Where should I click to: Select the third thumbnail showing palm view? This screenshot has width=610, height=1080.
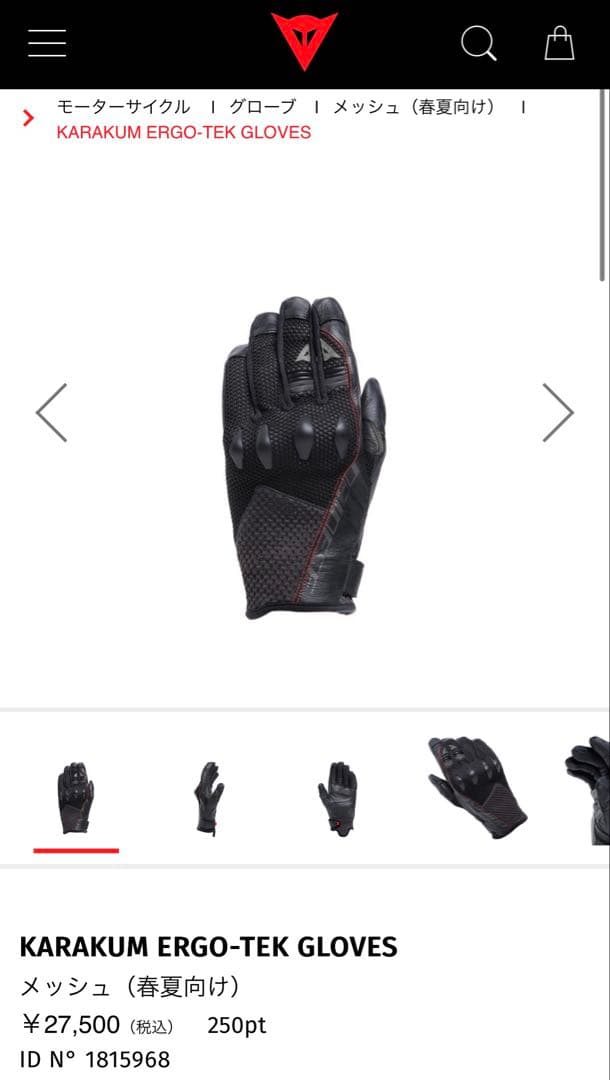[337, 797]
